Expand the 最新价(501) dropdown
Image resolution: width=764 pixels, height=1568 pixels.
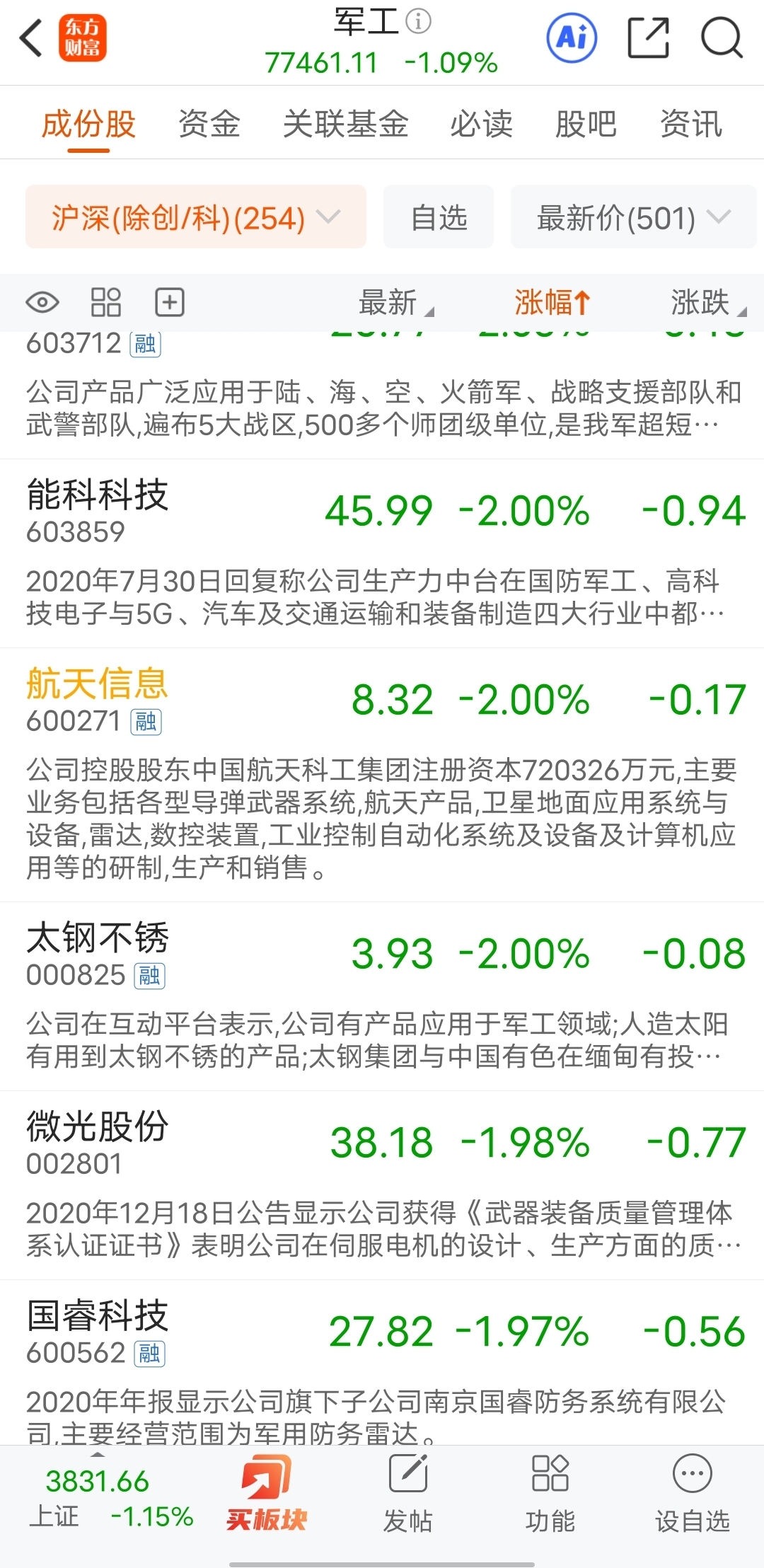[634, 217]
